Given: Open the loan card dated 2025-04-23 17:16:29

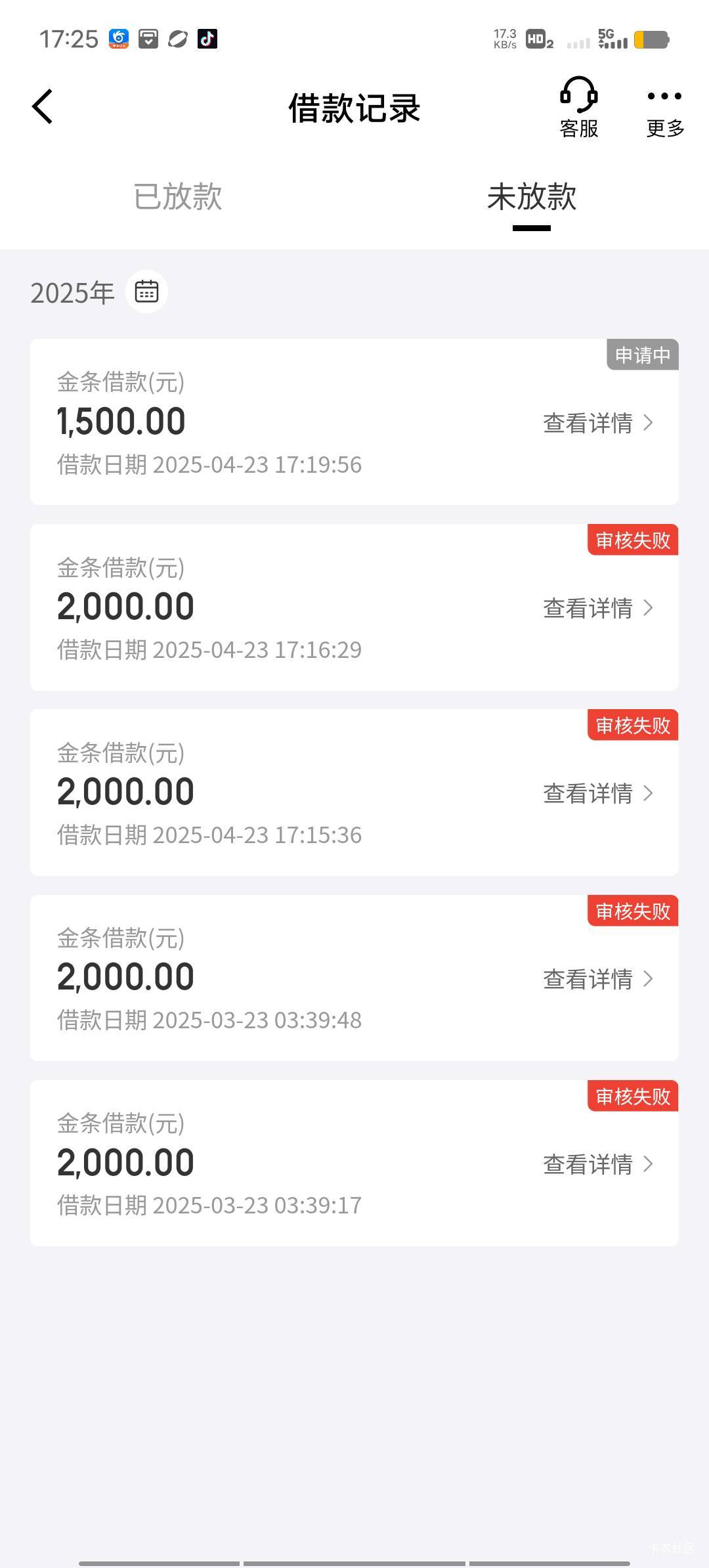Looking at the screenshot, I should pos(354,607).
